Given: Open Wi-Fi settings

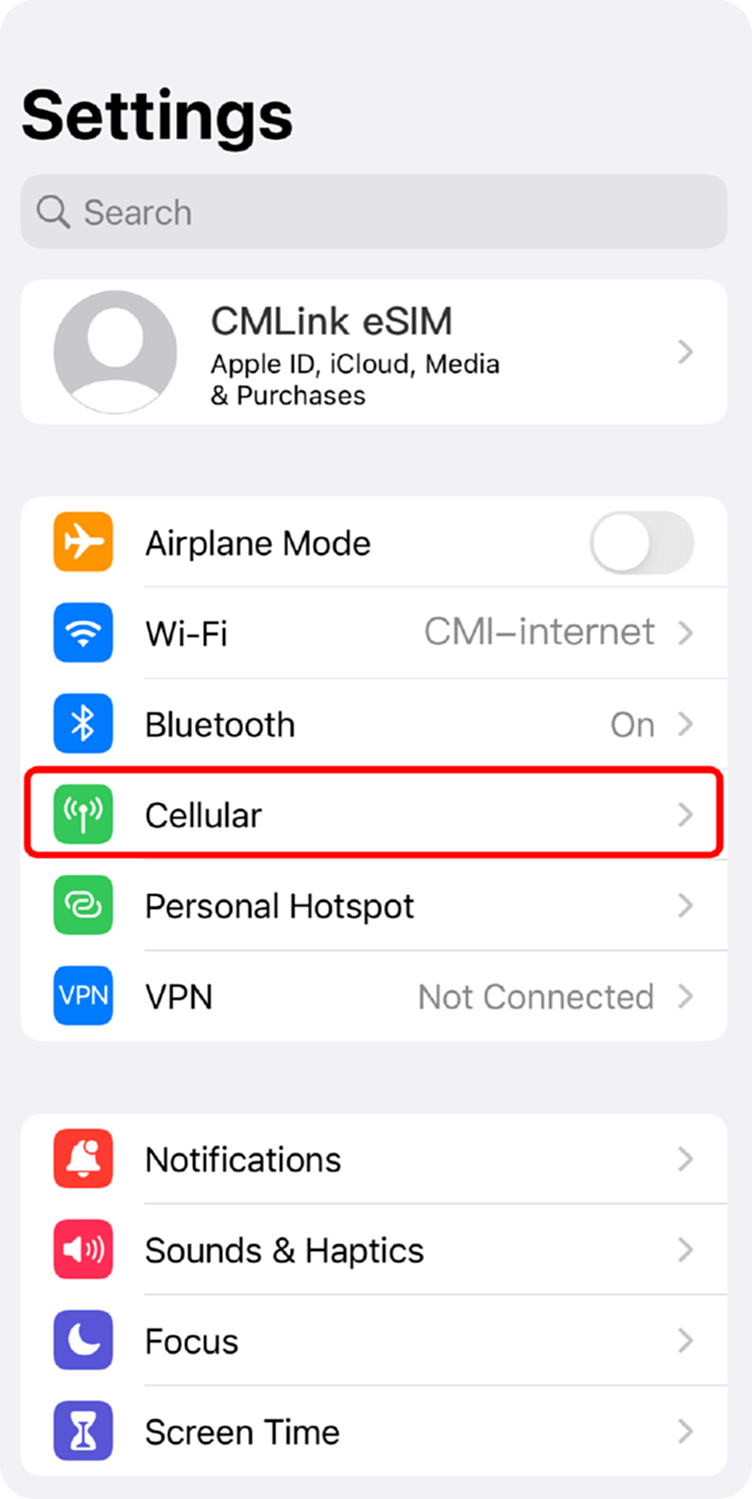Looking at the screenshot, I should point(373,633).
